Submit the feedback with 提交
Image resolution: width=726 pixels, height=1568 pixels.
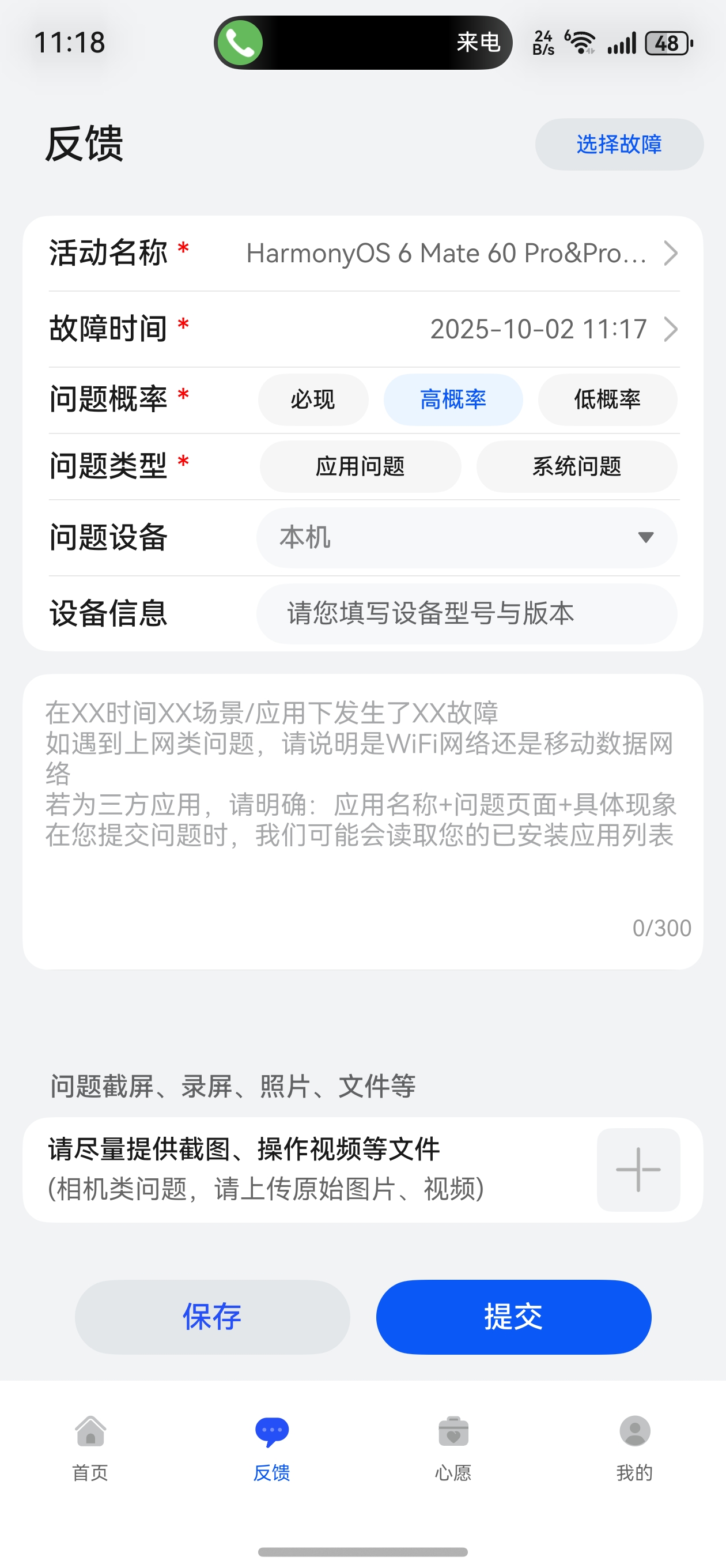pos(513,1317)
